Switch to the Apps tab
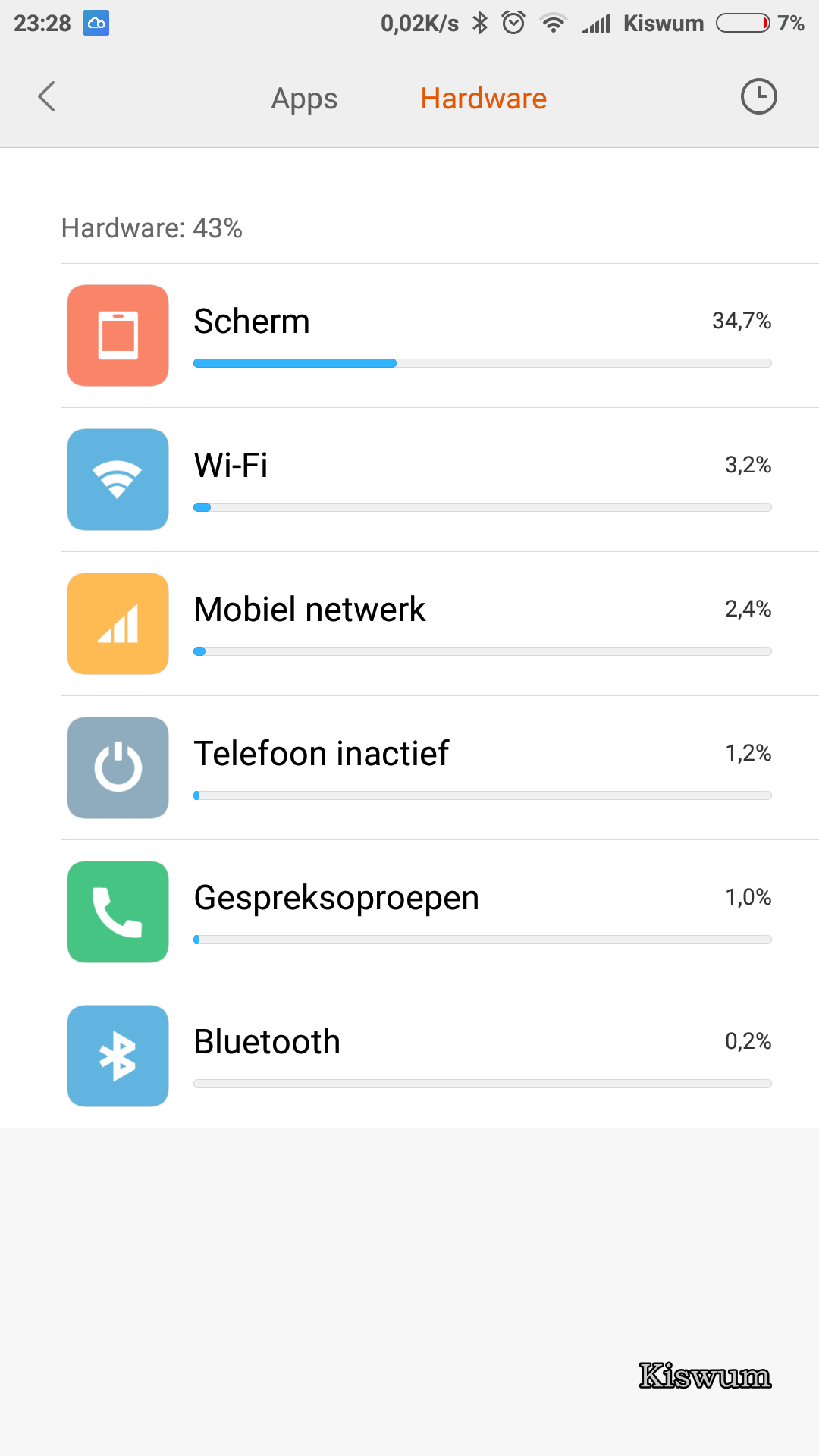 point(304,99)
